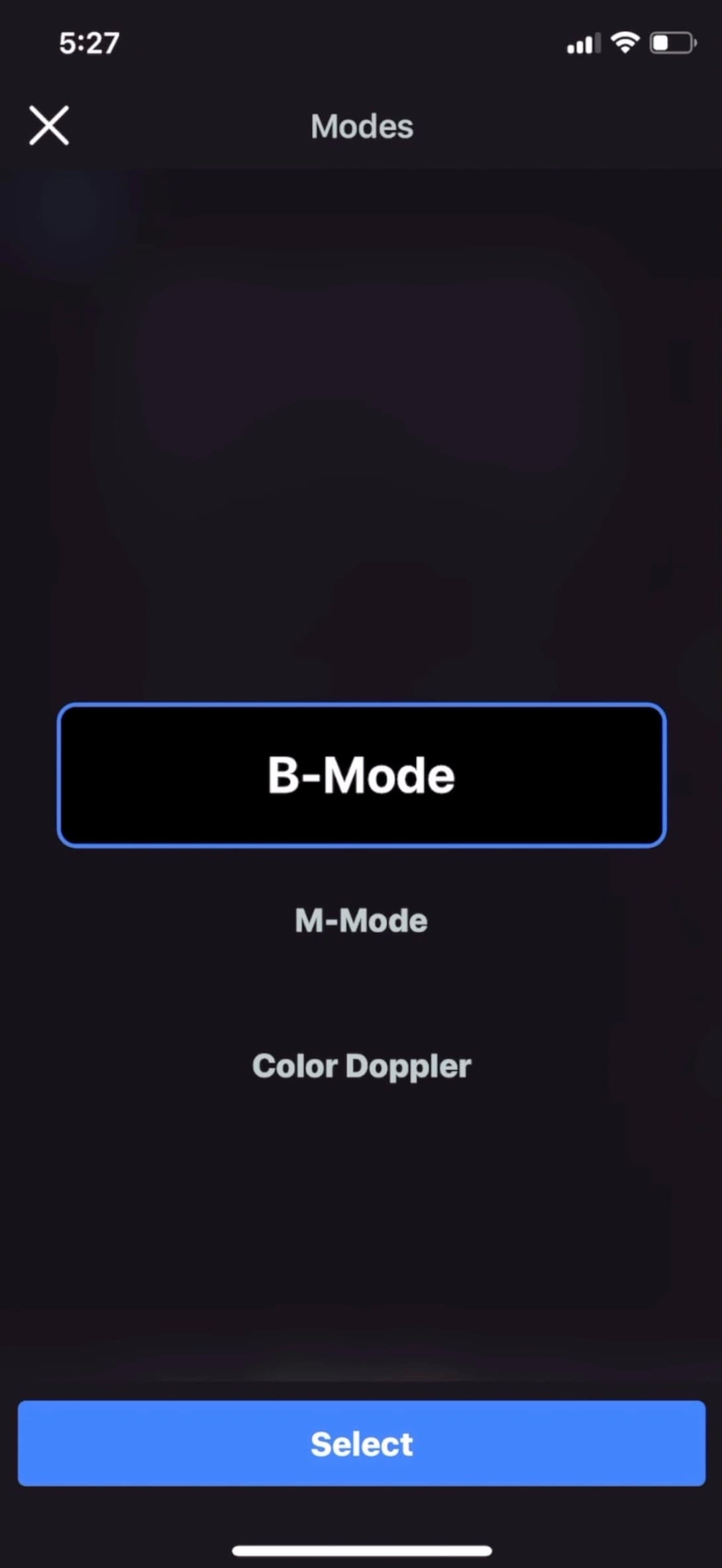Choose the B-Mode option
The image size is (722, 1568).
[362, 775]
